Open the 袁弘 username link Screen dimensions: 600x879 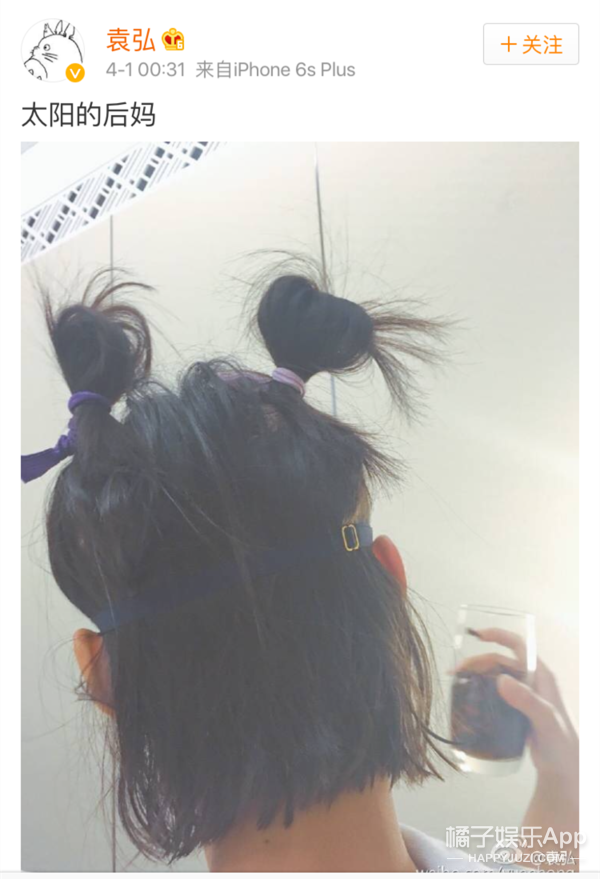pyautogui.click(x=131, y=41)
